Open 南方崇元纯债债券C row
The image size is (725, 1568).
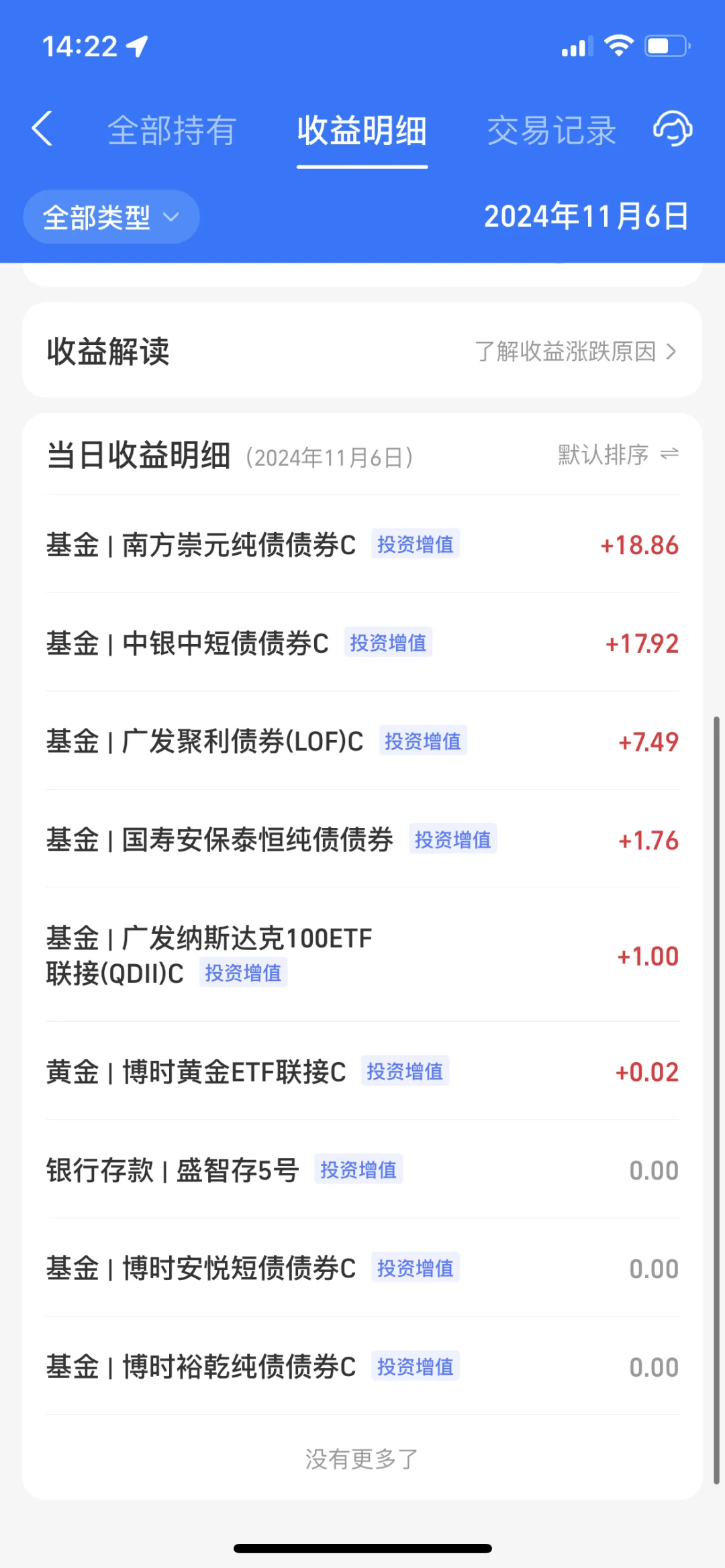(362, 544)
